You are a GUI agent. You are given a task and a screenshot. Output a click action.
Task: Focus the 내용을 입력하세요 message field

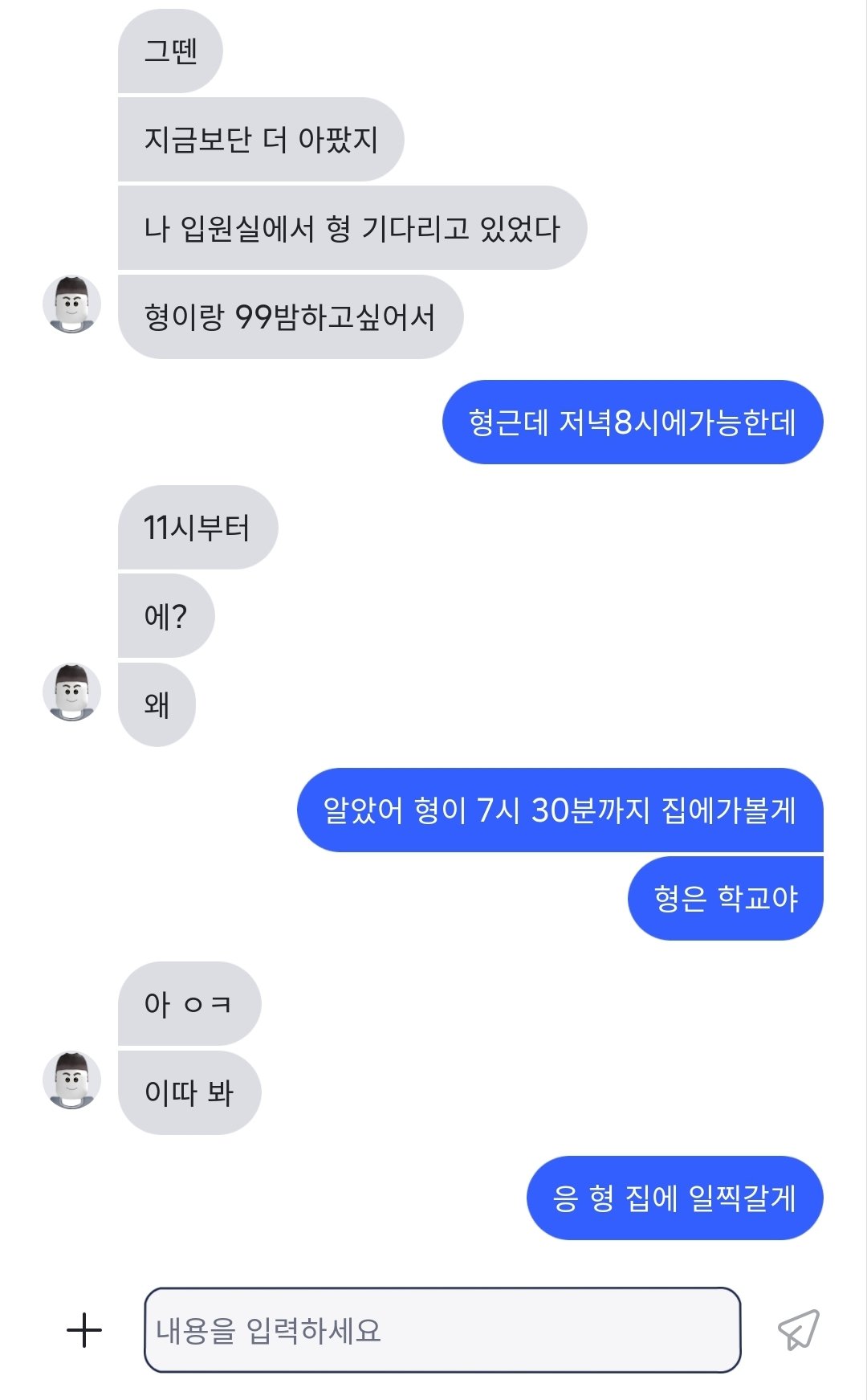pyautogui.click(x=442, y=1330)
